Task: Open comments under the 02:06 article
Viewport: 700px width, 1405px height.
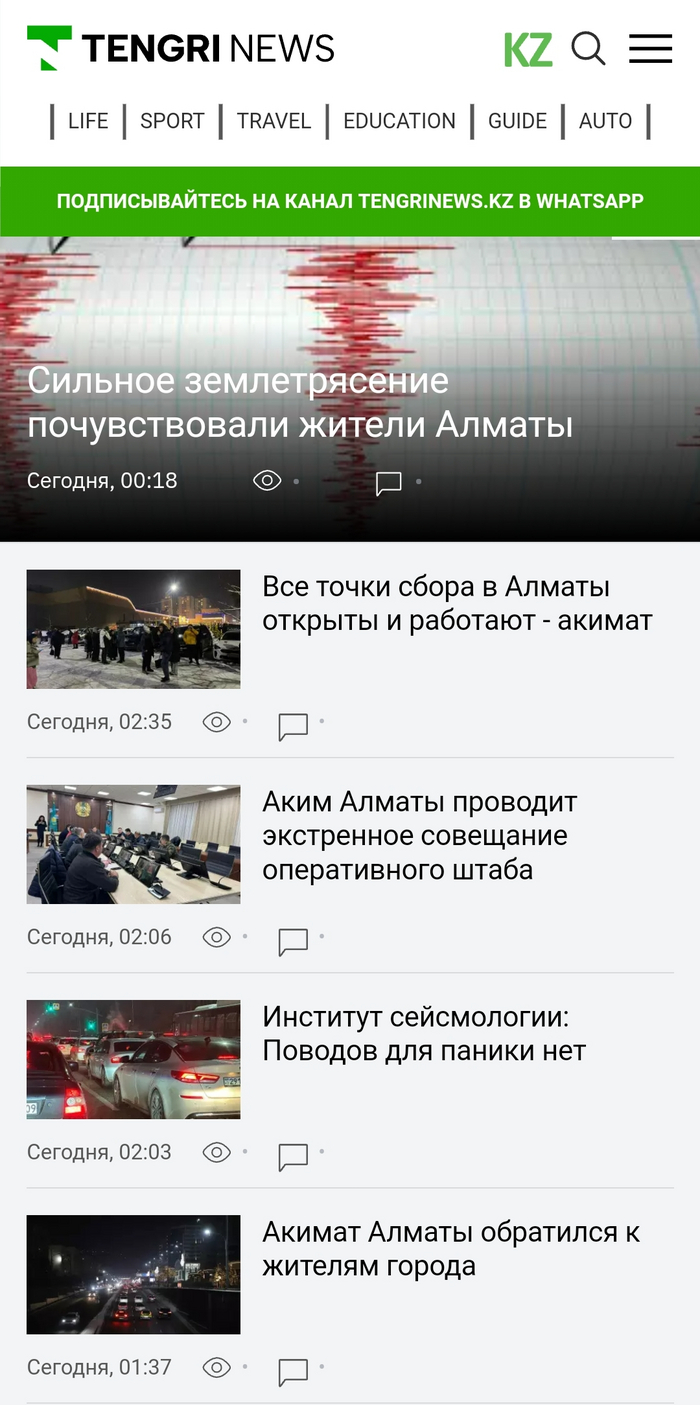Action: coord(292,941)
